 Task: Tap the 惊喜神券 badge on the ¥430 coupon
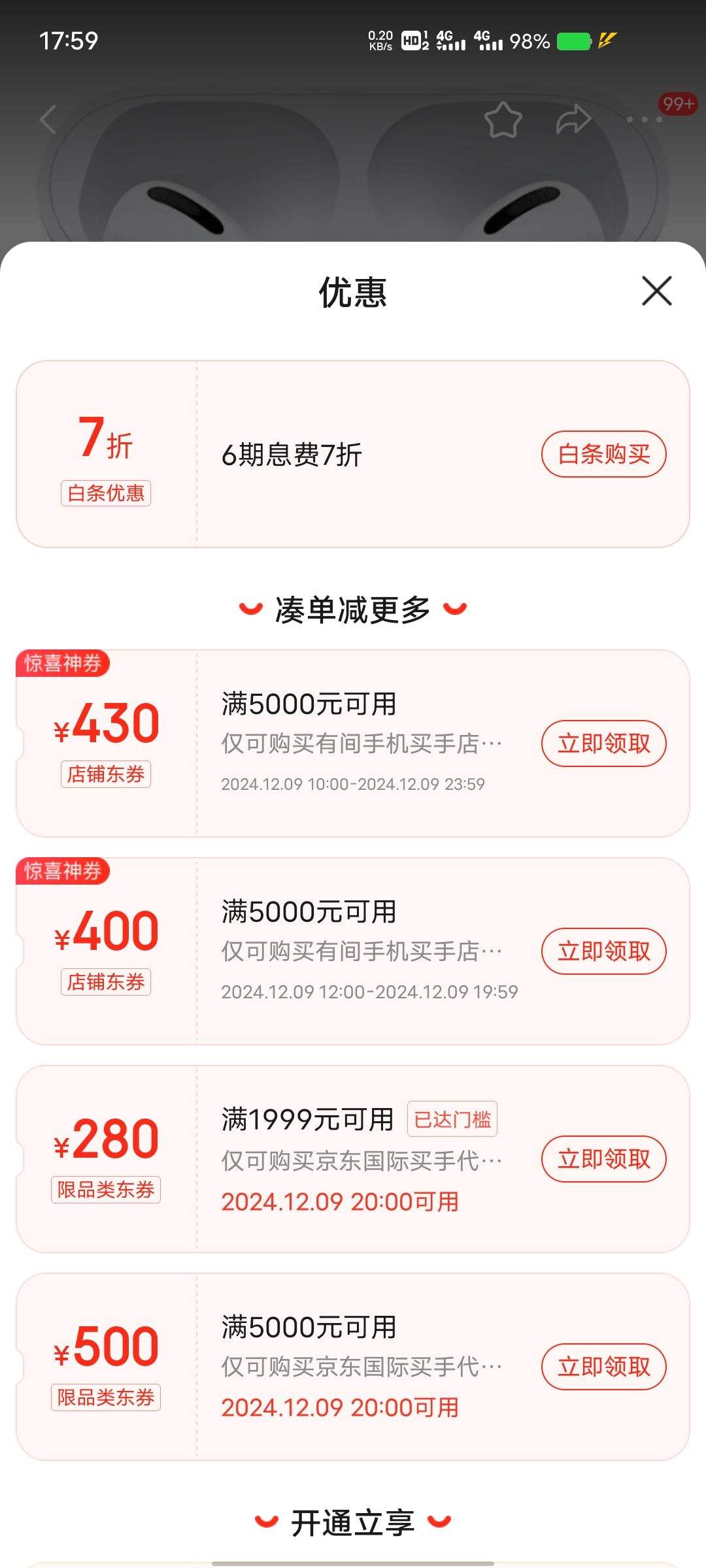point(63,664)
